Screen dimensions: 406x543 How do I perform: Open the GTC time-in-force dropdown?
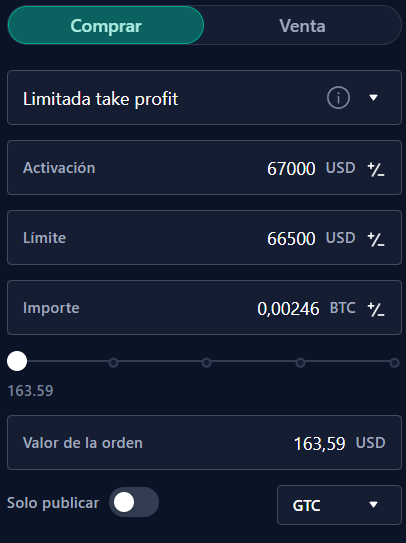(339, 505)
